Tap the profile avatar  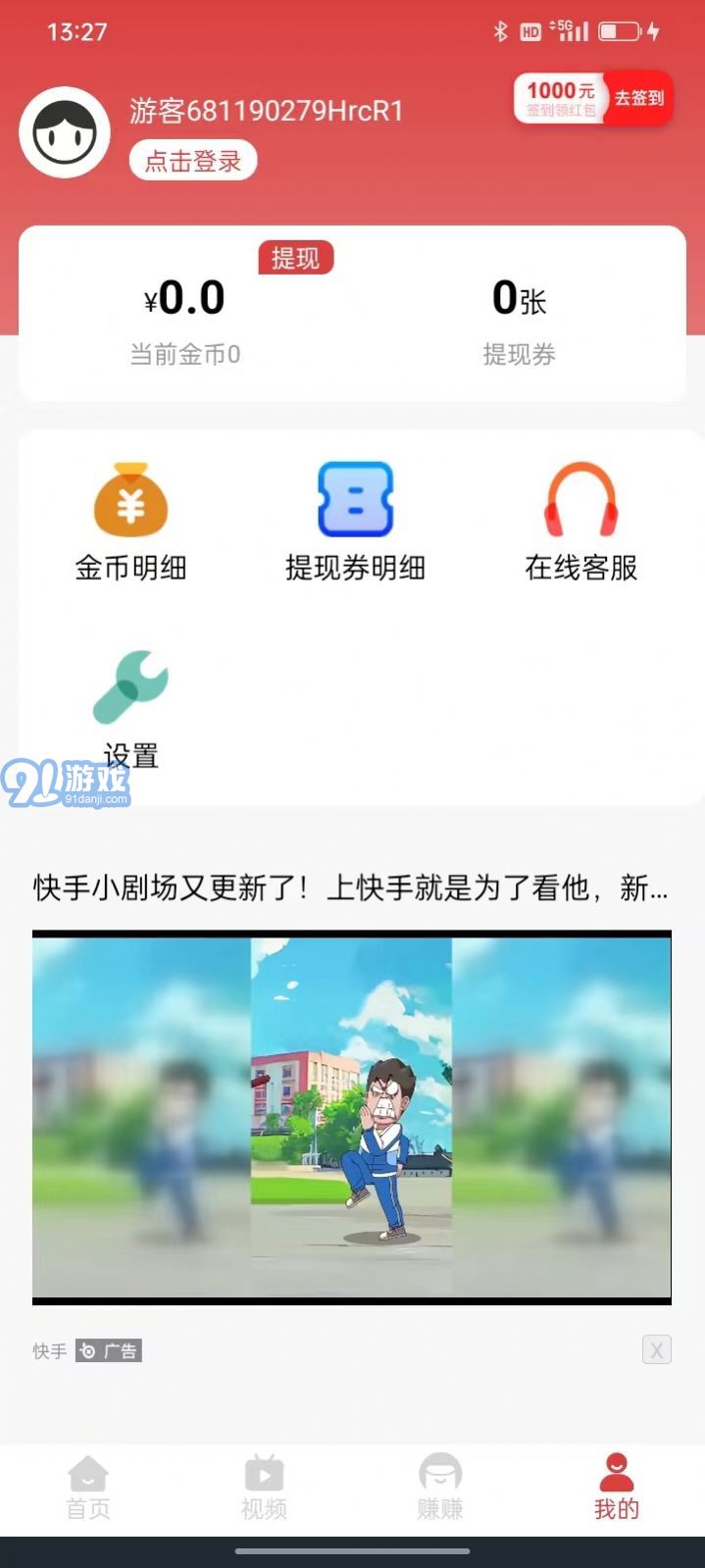point(65,133)
